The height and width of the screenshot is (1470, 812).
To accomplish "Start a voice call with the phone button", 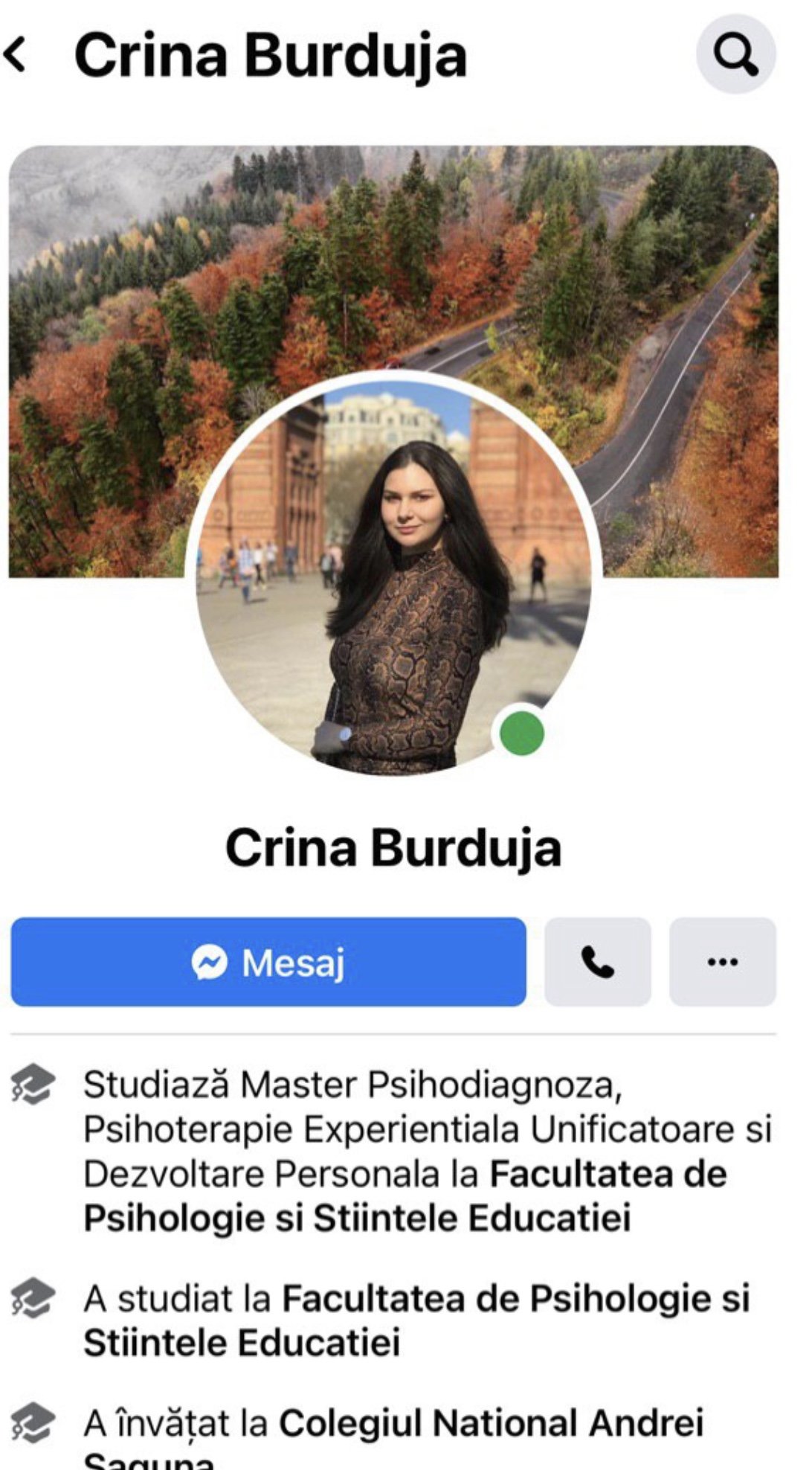I will (x=597, y=962).
